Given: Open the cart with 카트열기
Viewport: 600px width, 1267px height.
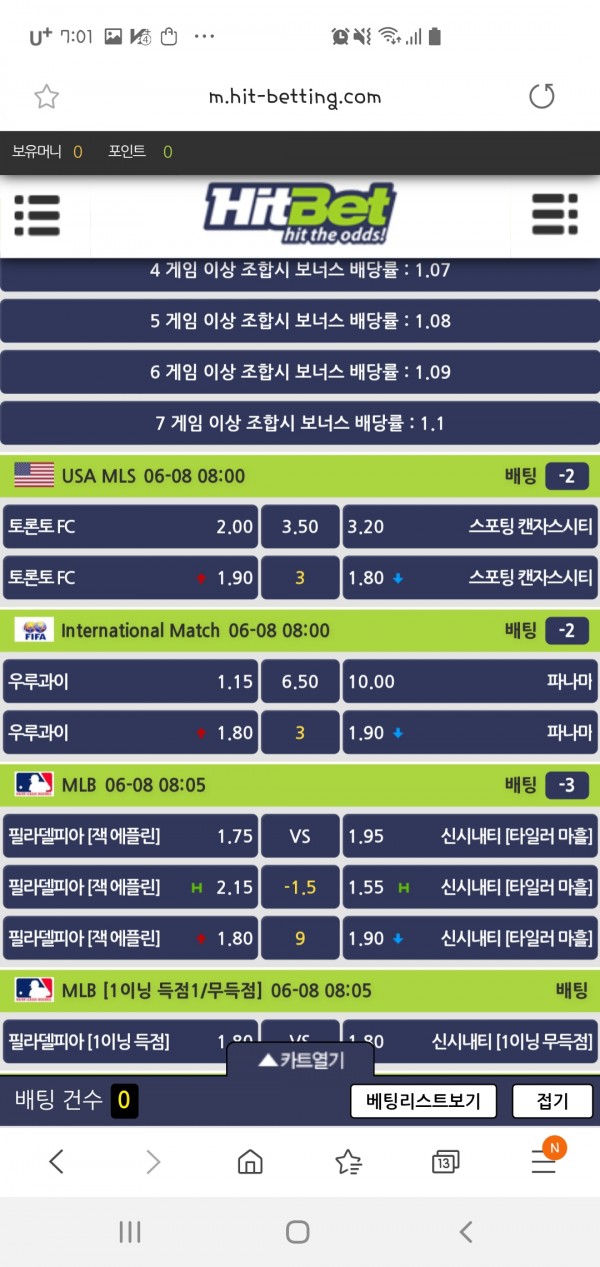Looking at the screenshot, I should 300,1060.
